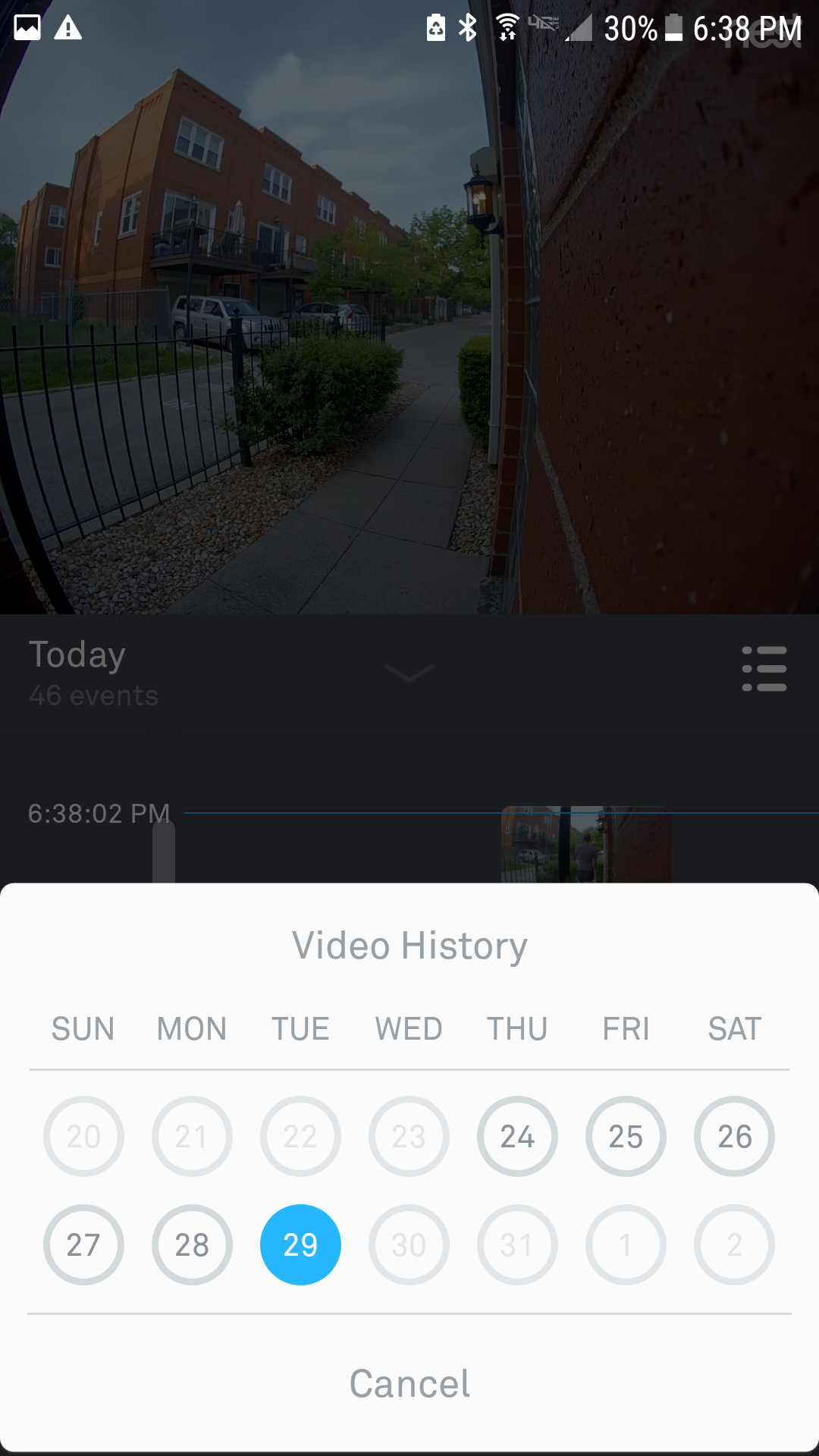Viewport: 819px width, 1456px height.
Task: Select the 24th in Video History
Action: pyautogui.click(x=517, y=1136)
